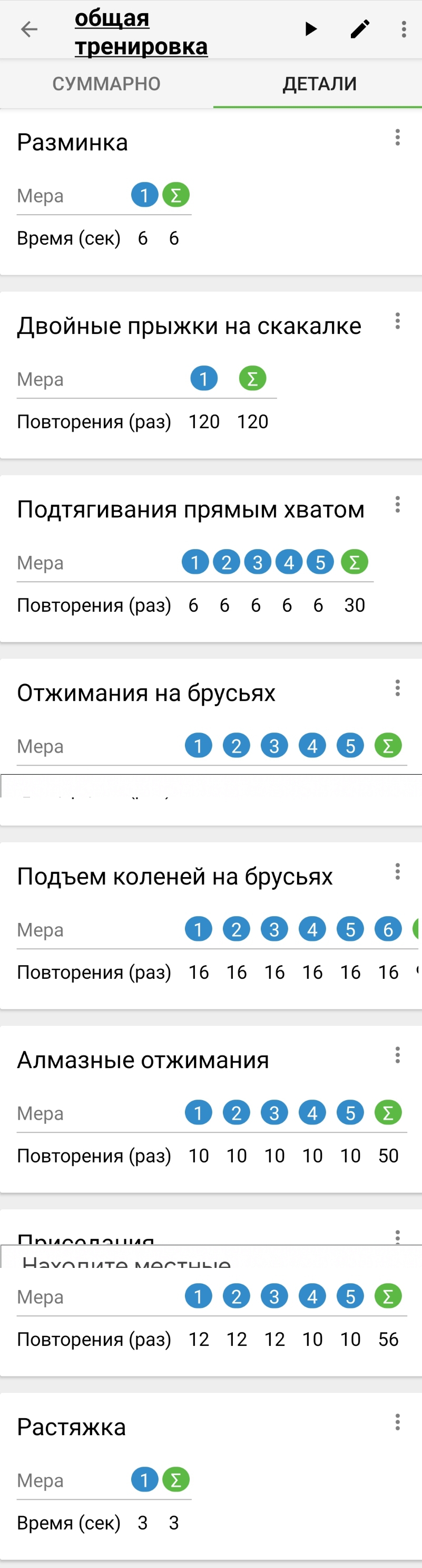Start the workout with the play icon

click(x=311, y=29)
